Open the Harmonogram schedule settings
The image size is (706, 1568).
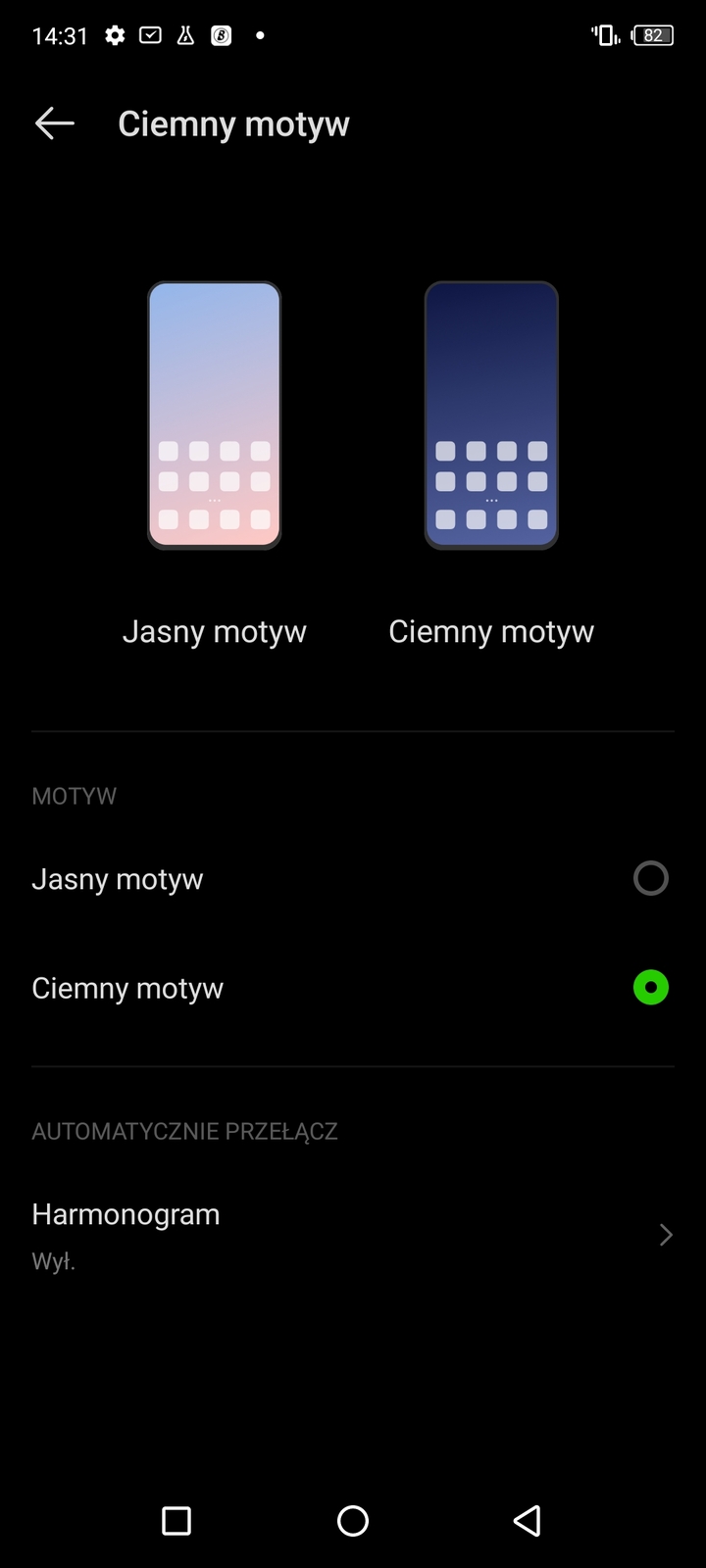(353, 1234)
